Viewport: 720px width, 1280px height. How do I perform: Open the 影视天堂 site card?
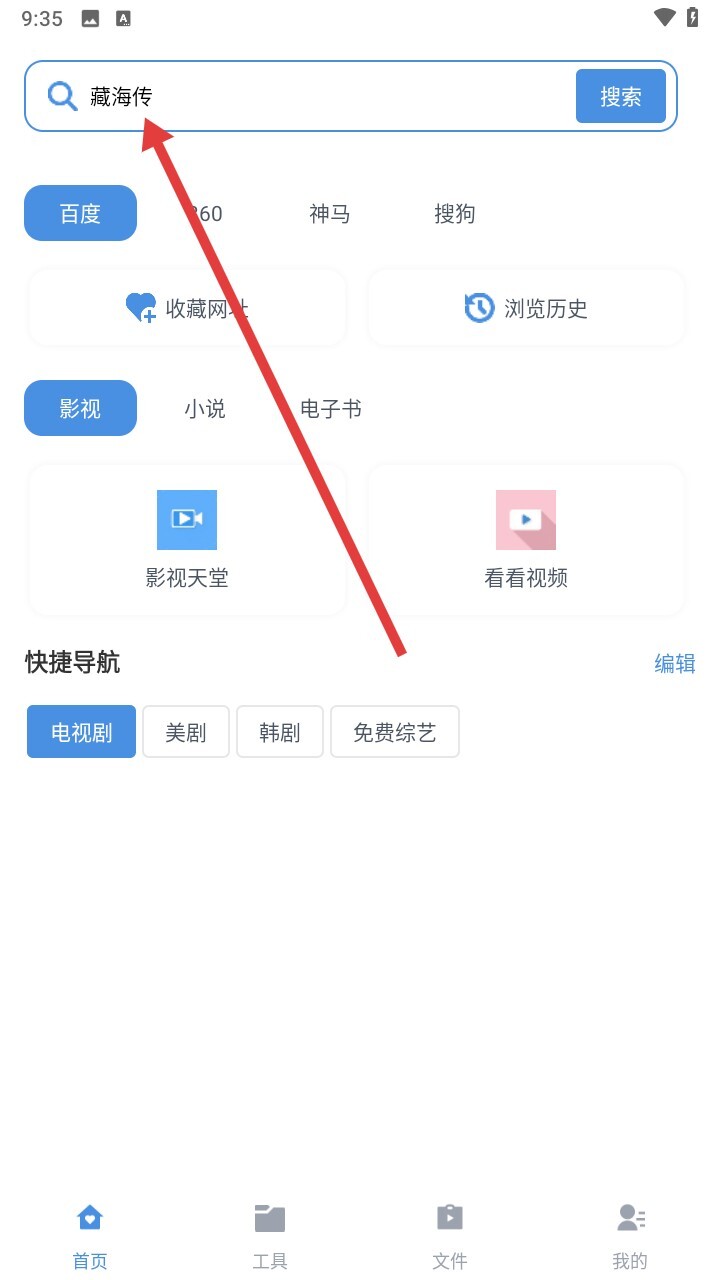[187, 540]
